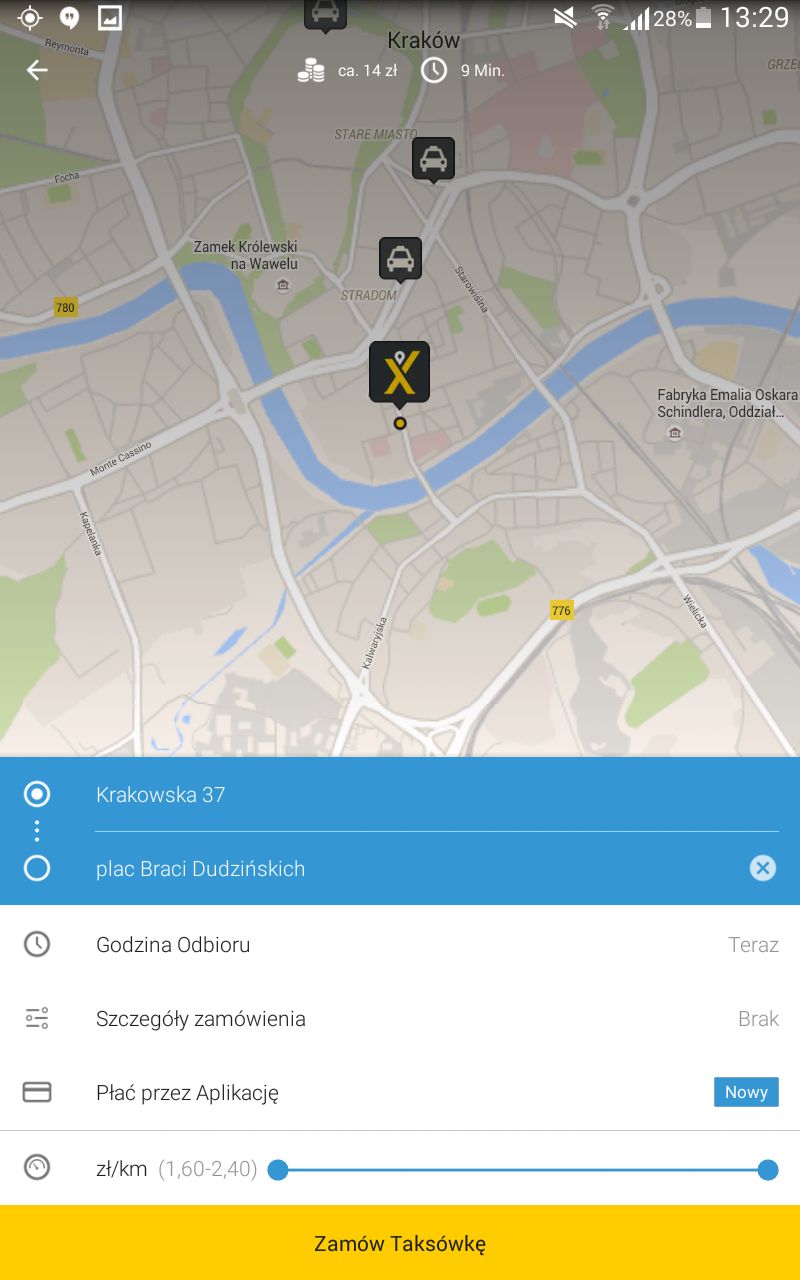The height and width of the screenshot is (1280, 800).
Task: Select Płać przez Aplikację payment option
Action: point(400,1093)
